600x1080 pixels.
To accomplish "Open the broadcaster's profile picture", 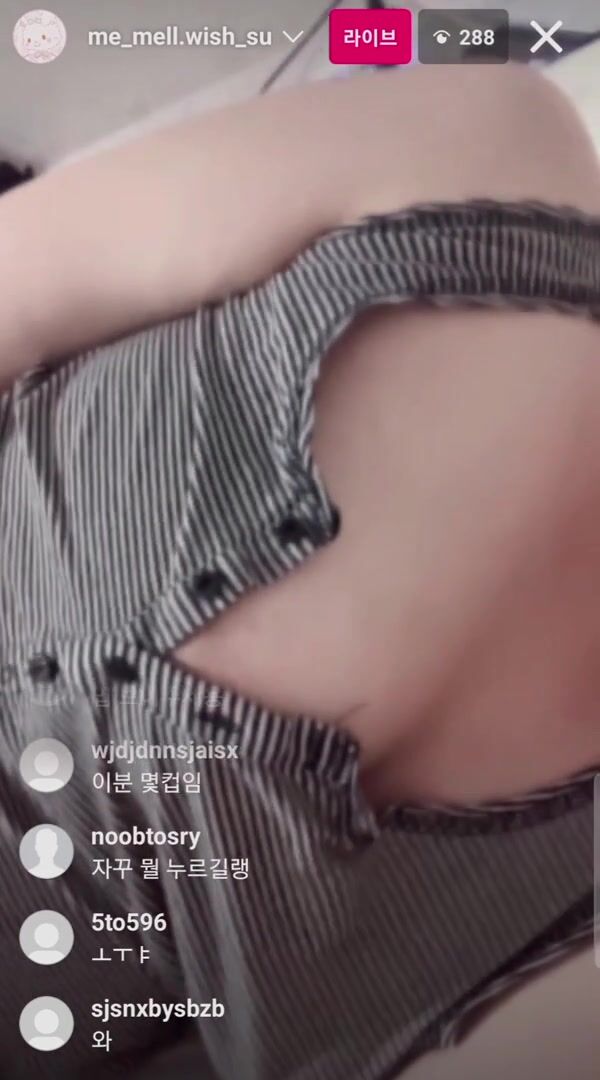I will pyautogui.click(x=40, y=37).
